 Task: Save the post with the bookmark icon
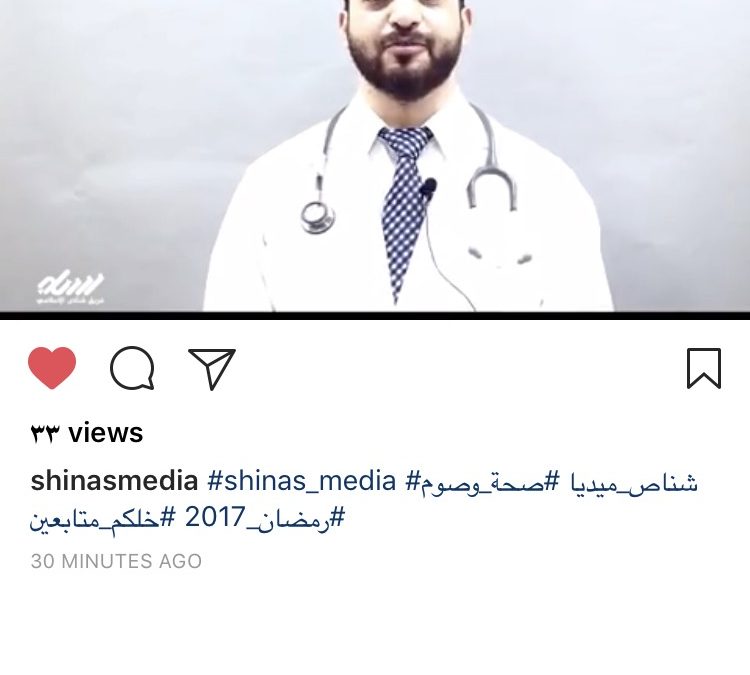tap(704, 368)
